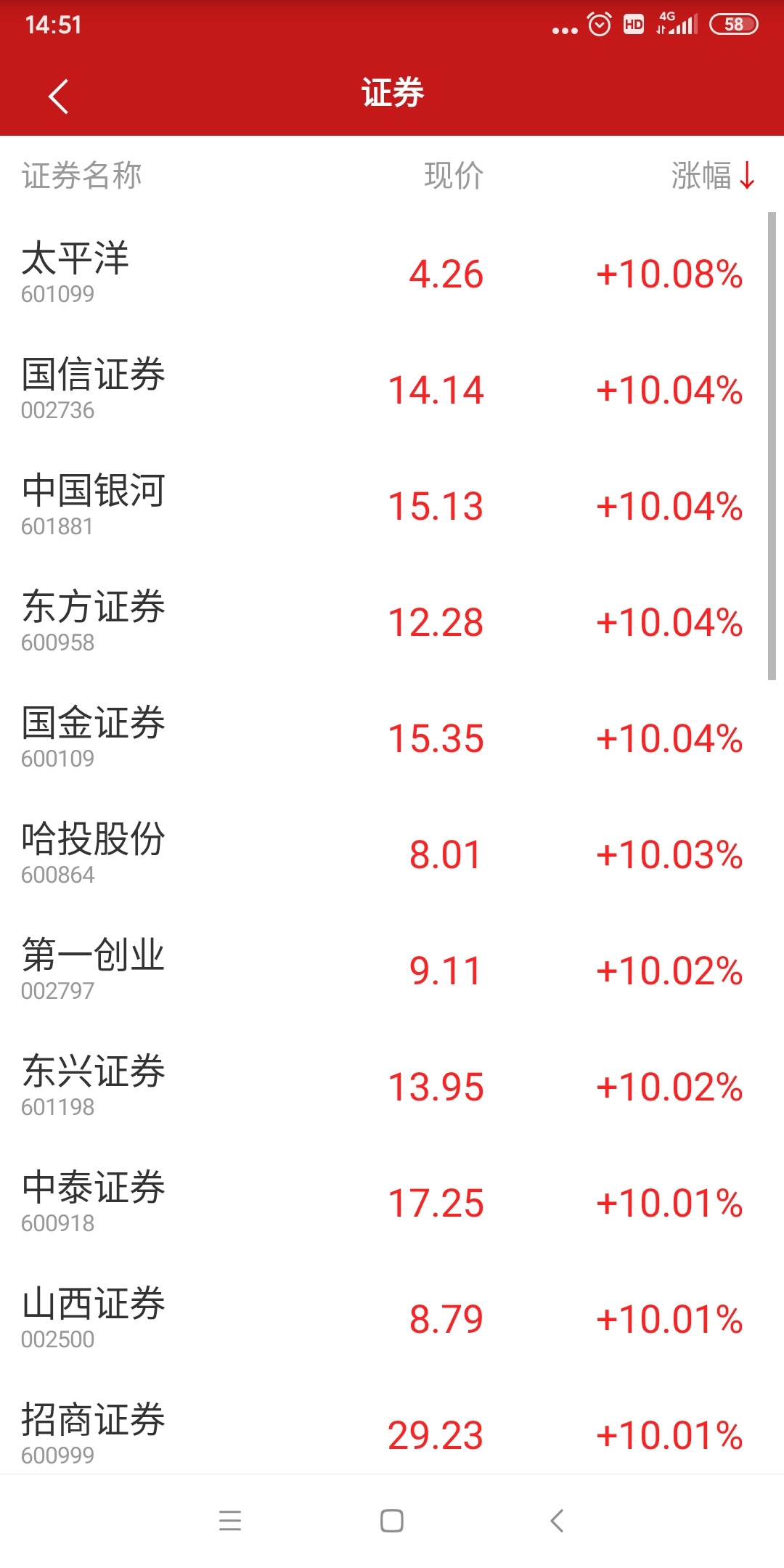Sort the list by 现价
The image size is (784, 1568).
click(454, 176)
